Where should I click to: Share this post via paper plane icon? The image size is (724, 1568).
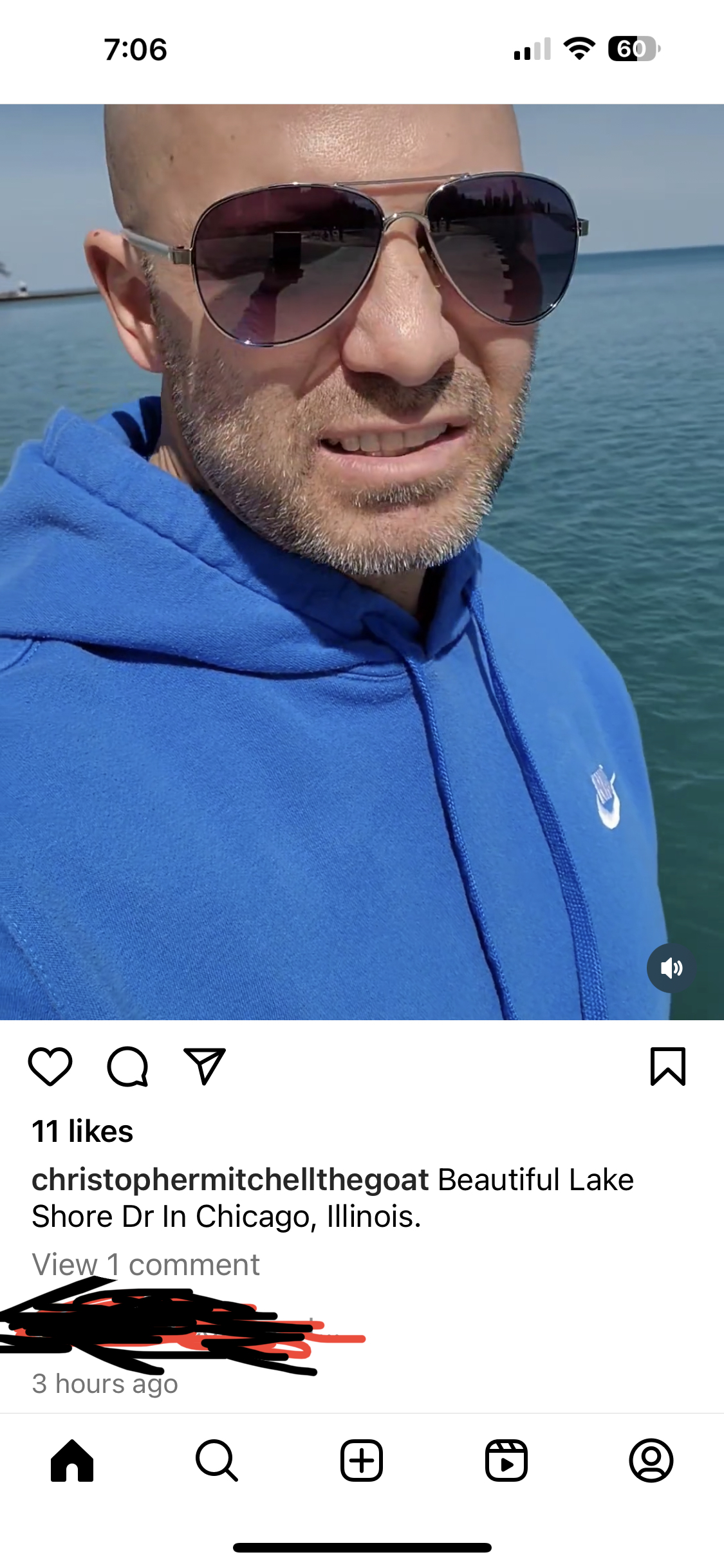coord(204,1067)
